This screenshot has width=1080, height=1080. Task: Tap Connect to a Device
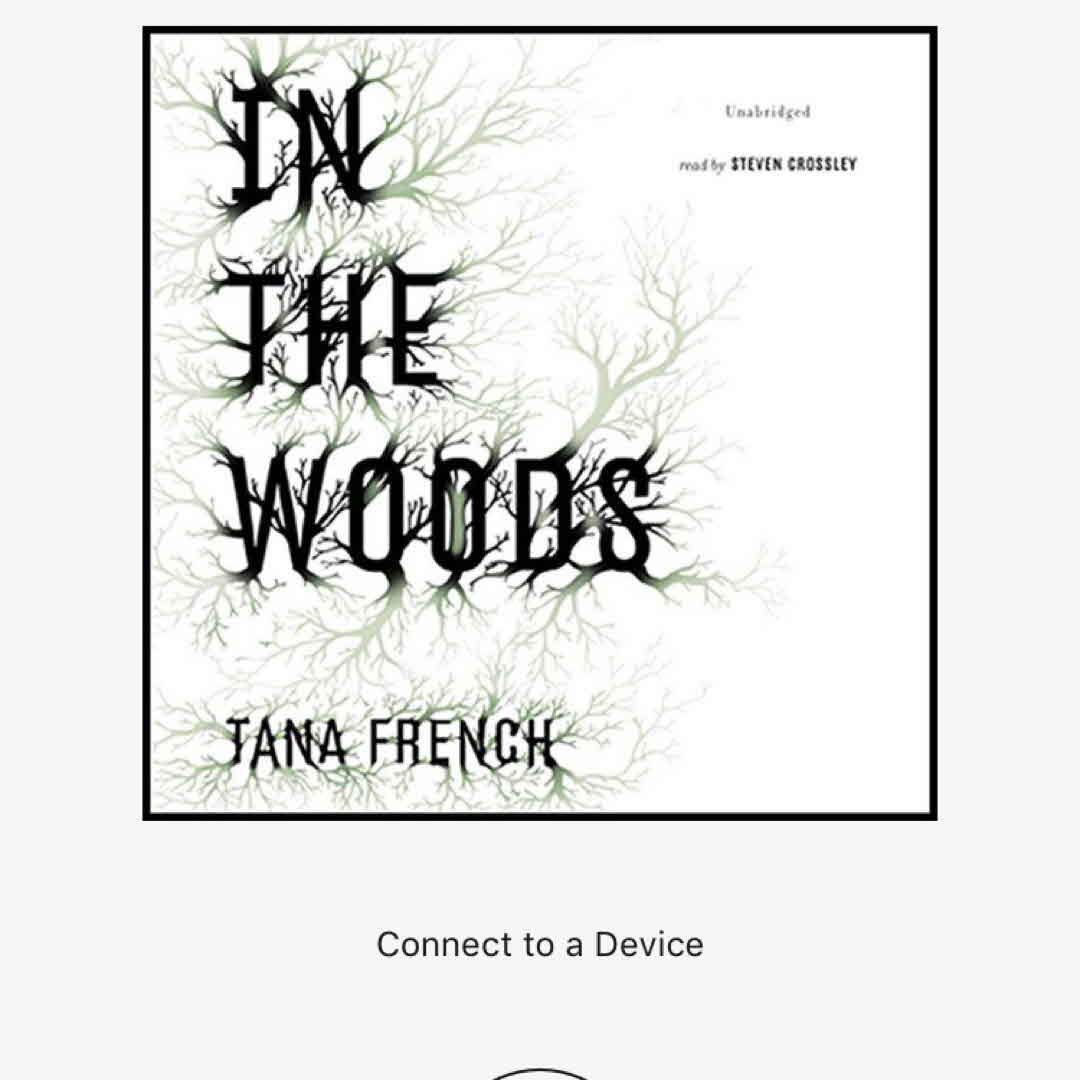540,944
